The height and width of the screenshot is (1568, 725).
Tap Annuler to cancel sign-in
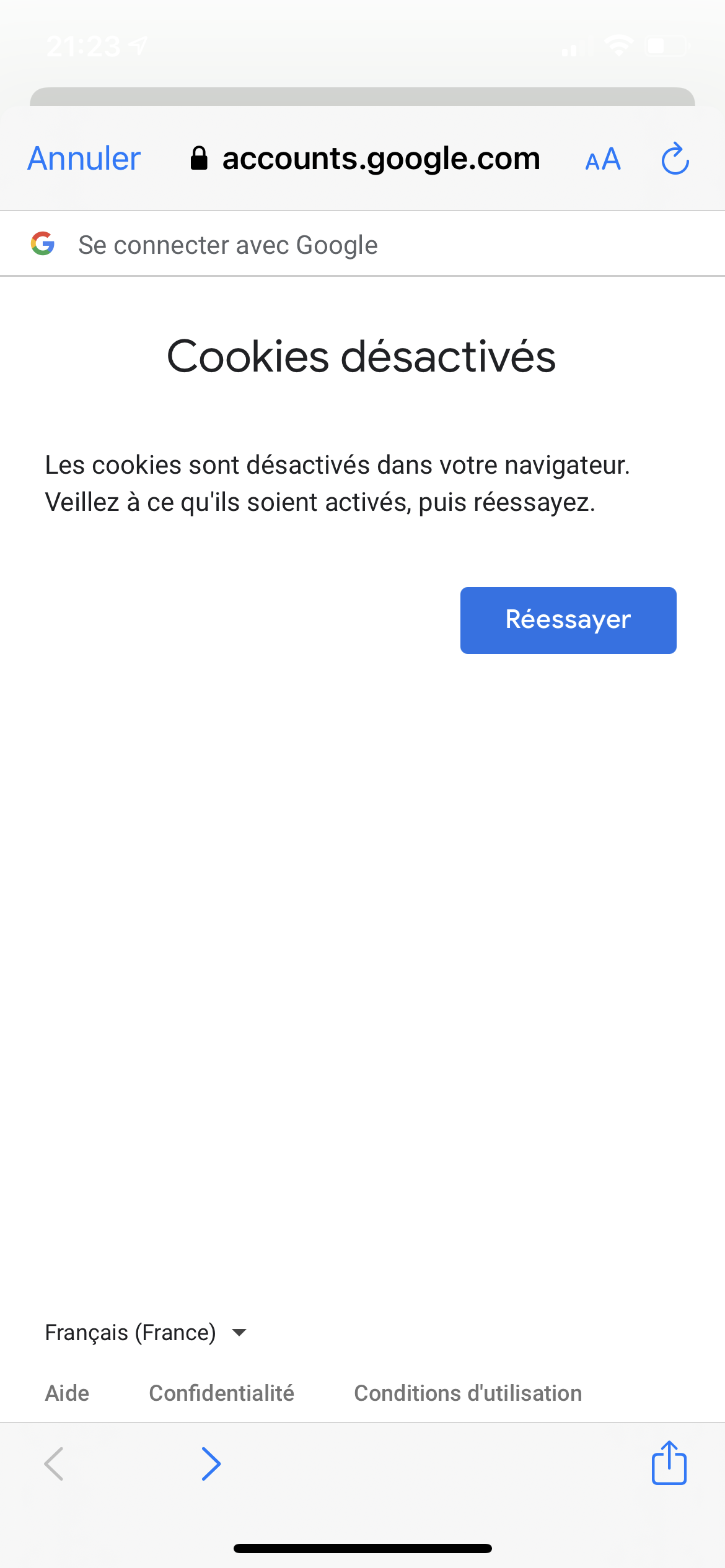pyautogui.click(x=84, y=159)
